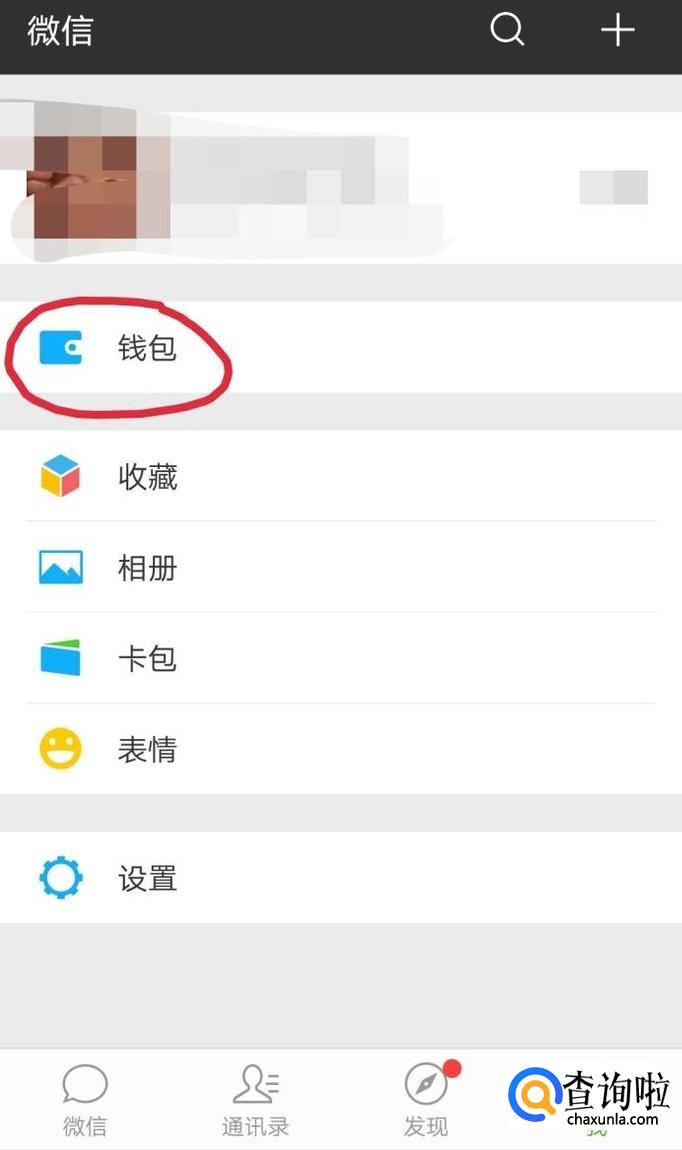Switch to the 发现 discover tab
682x1150 pixels.
[426, 1100]
